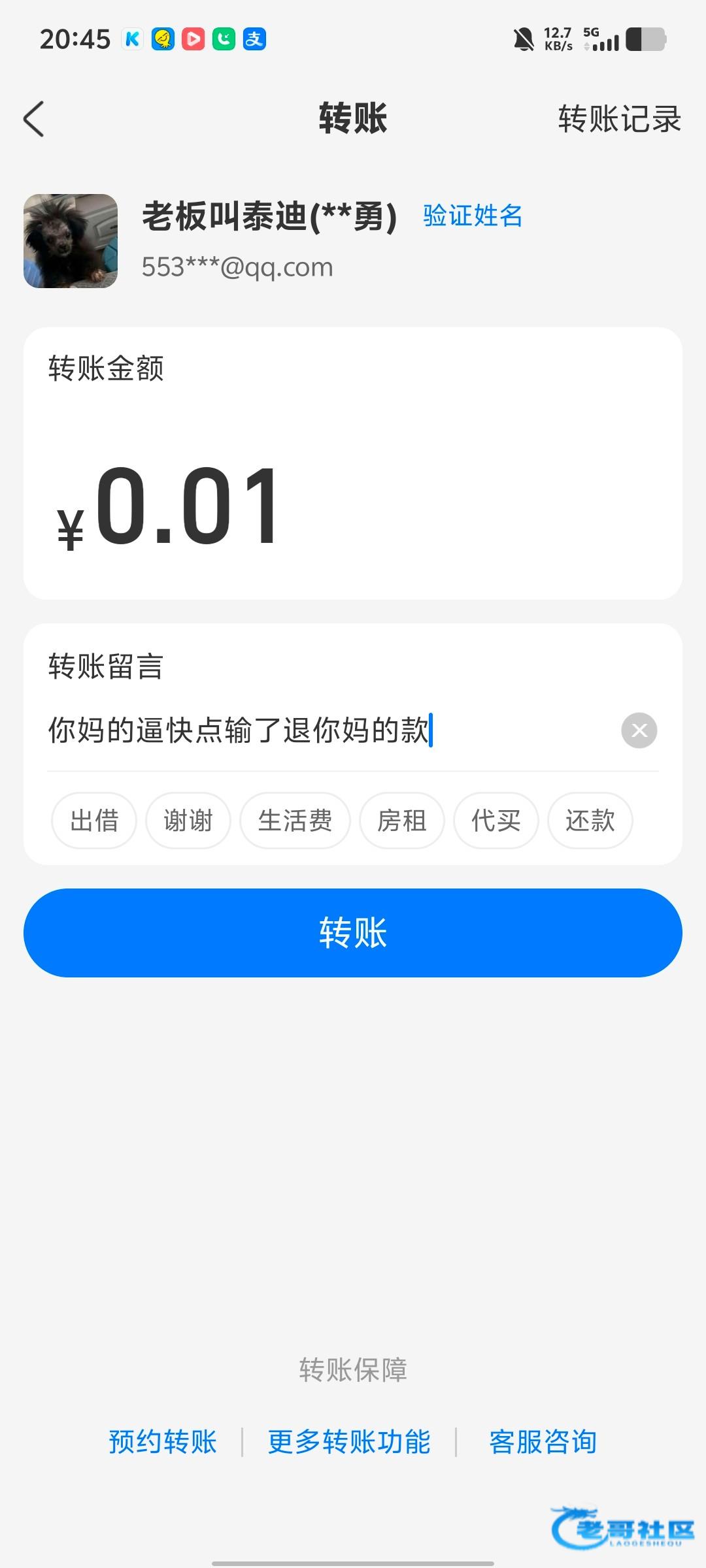
Task: Confirm with the blue 转账 button
Action: point(353,932)
